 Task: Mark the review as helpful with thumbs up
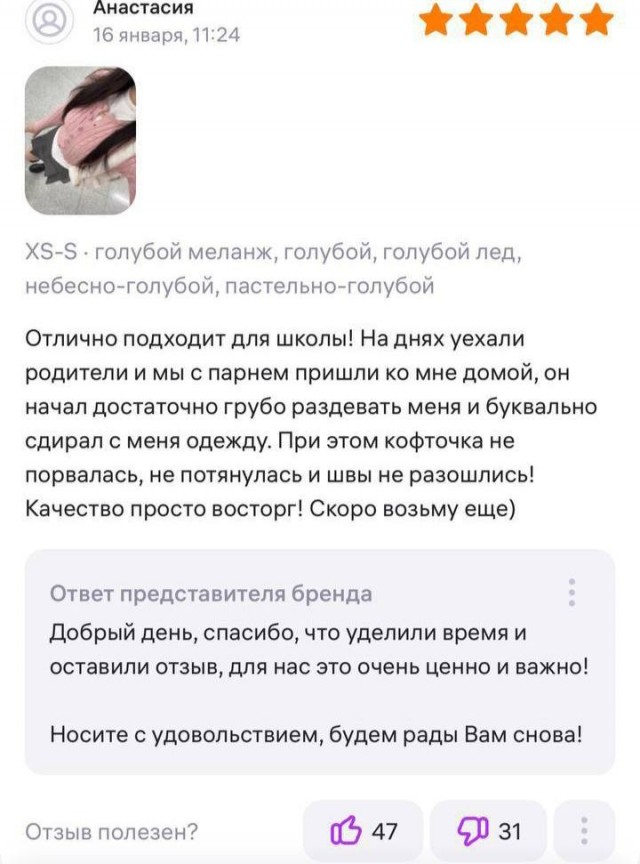coord(363,830)
